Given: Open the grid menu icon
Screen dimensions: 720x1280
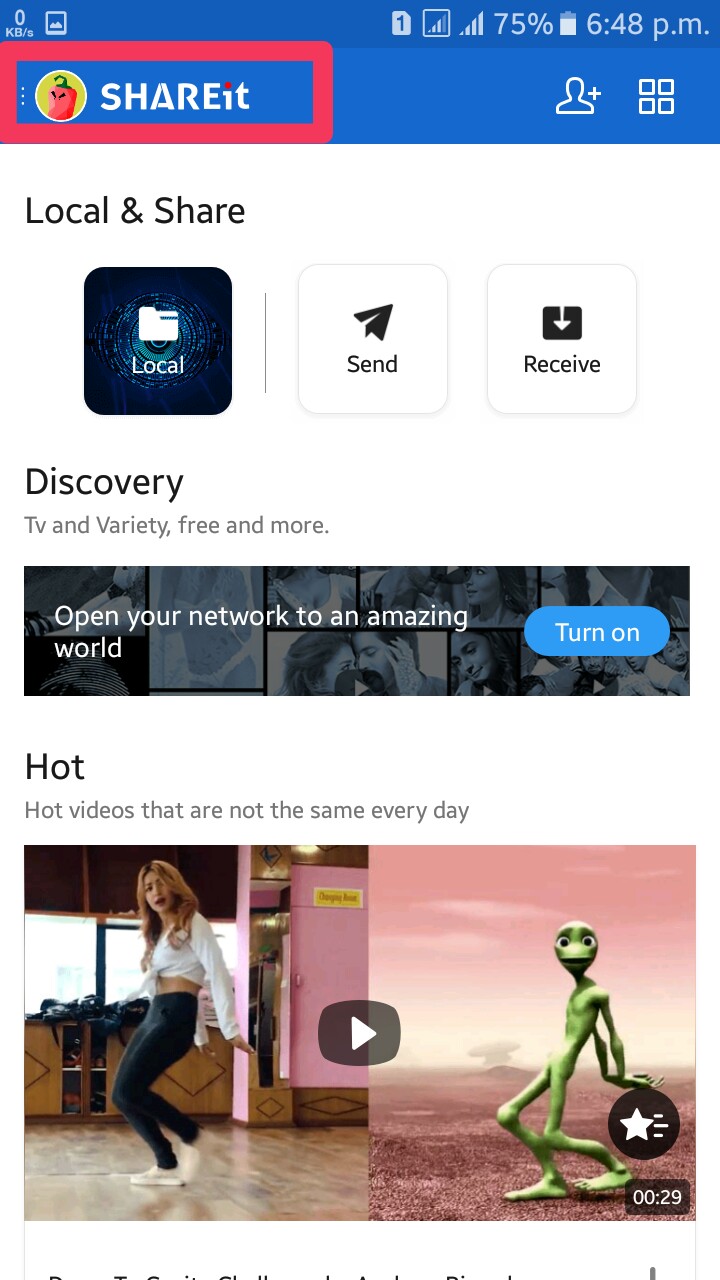Looking at the screenshot, I should click(x=656, y=96).
